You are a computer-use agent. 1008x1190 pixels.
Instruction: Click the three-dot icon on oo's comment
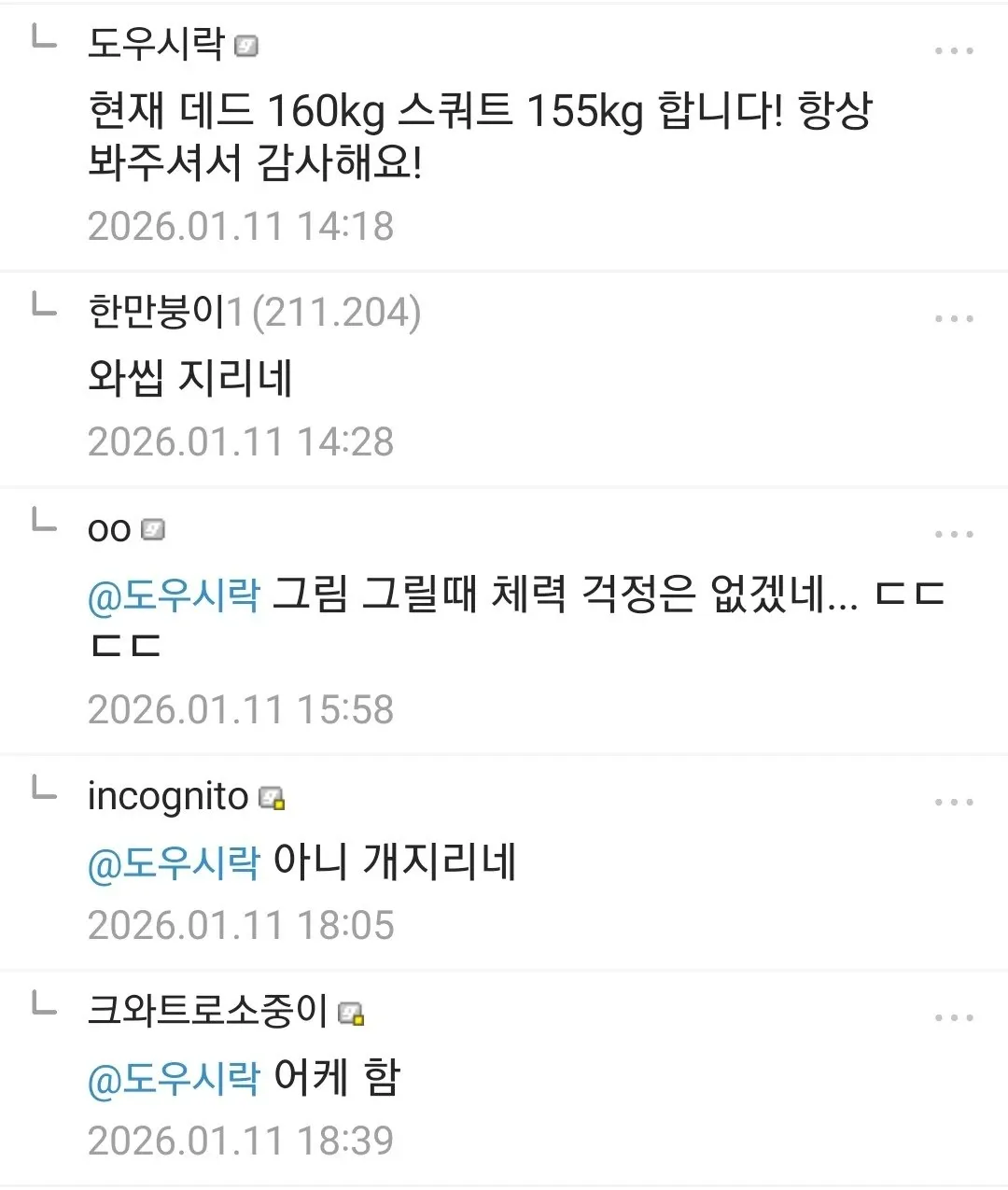[954, 532]
